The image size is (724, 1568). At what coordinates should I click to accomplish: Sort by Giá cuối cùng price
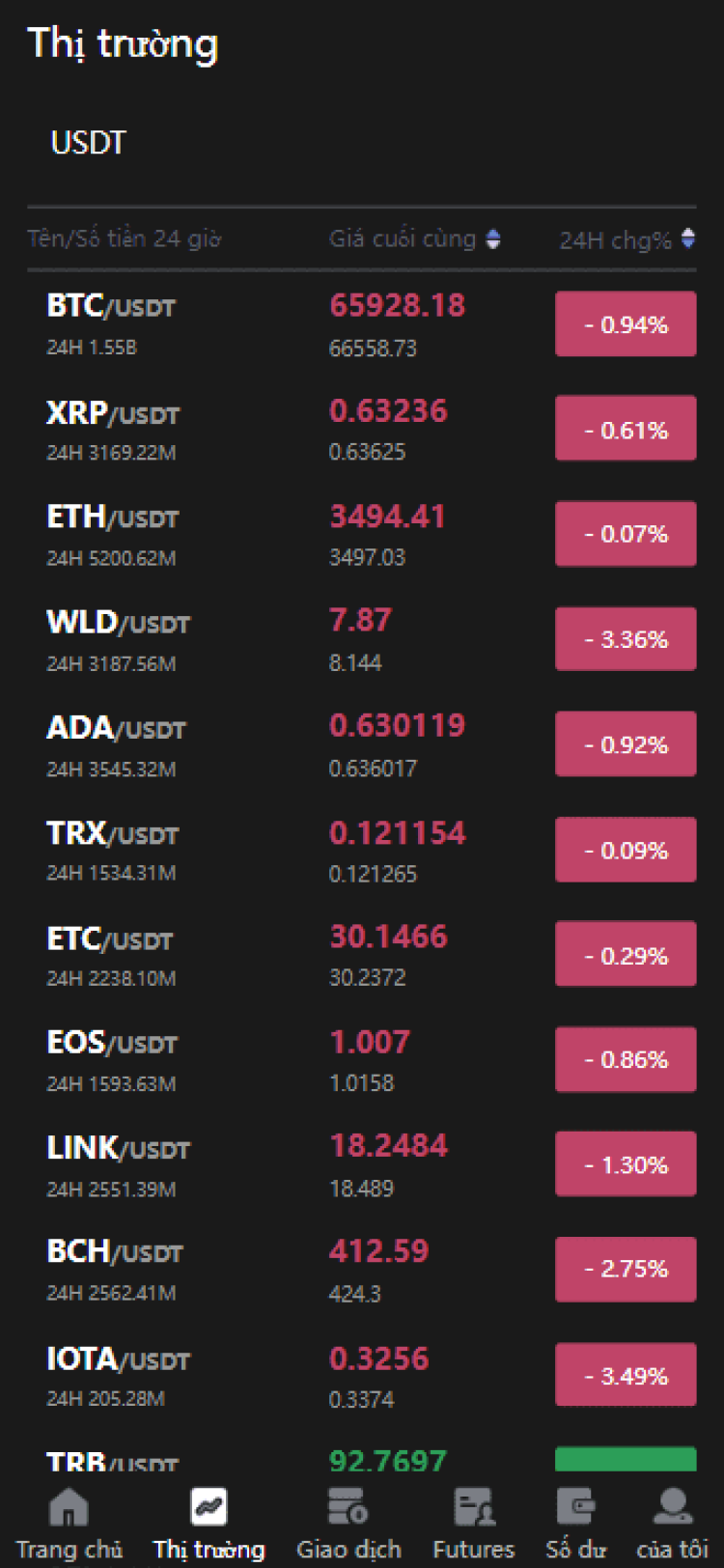pos(415,238)
